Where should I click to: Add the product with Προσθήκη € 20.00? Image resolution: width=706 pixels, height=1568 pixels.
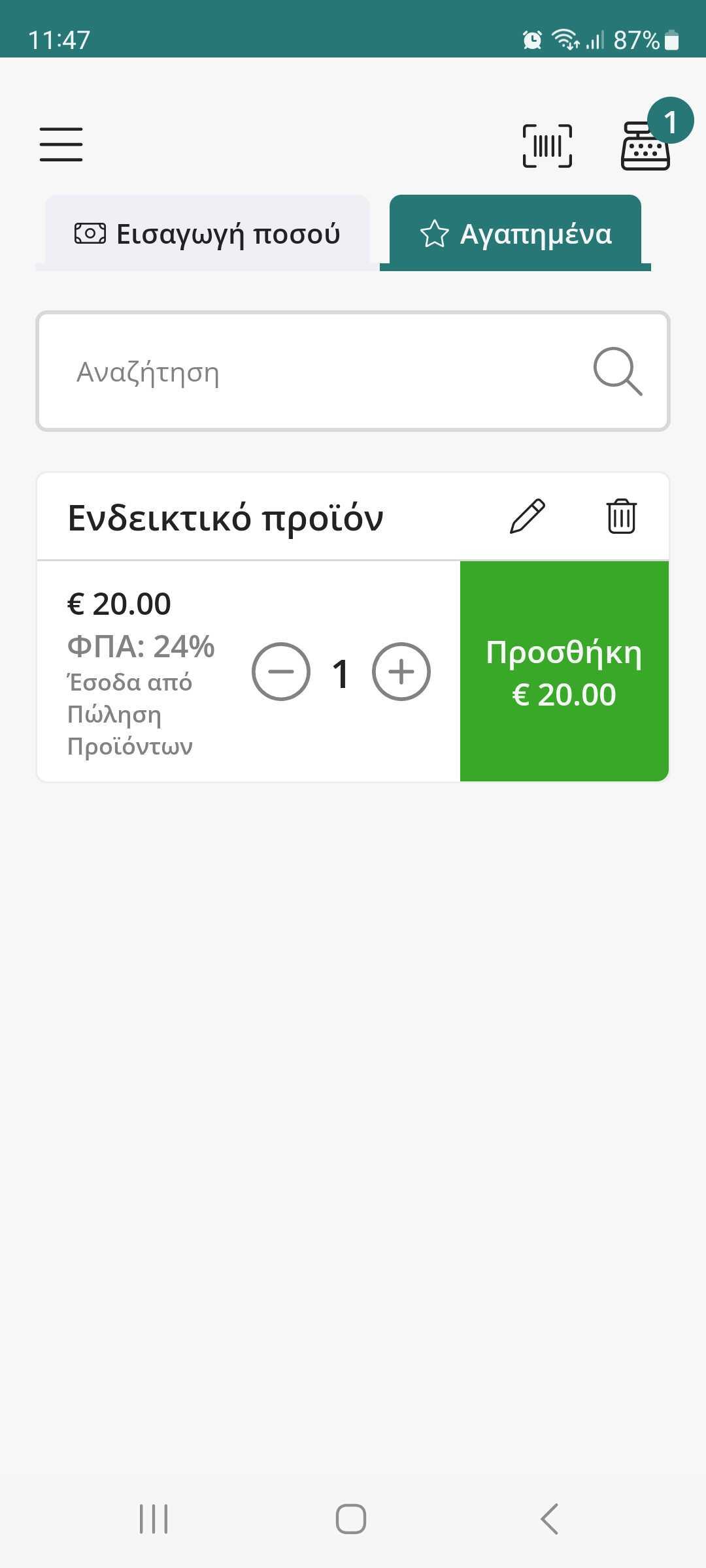click(x=564, y=672)
